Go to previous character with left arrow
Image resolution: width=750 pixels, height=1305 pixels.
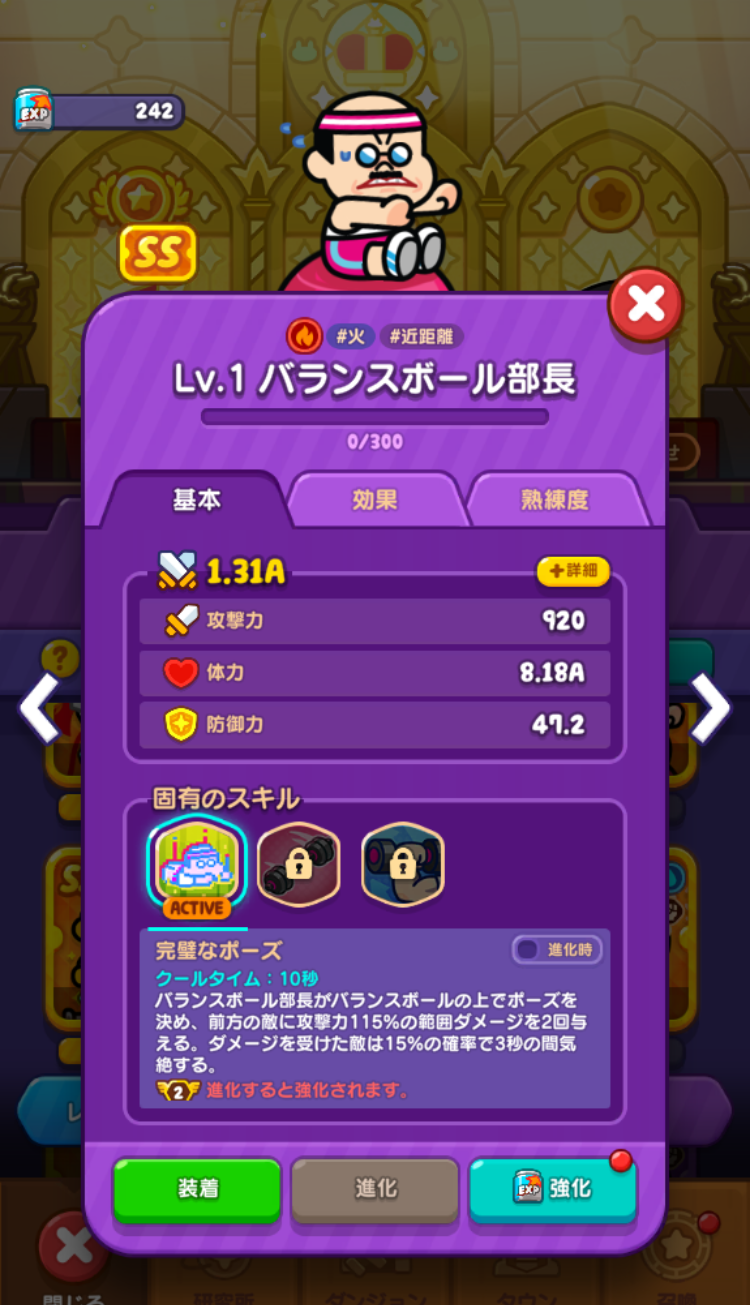[40, 707]
